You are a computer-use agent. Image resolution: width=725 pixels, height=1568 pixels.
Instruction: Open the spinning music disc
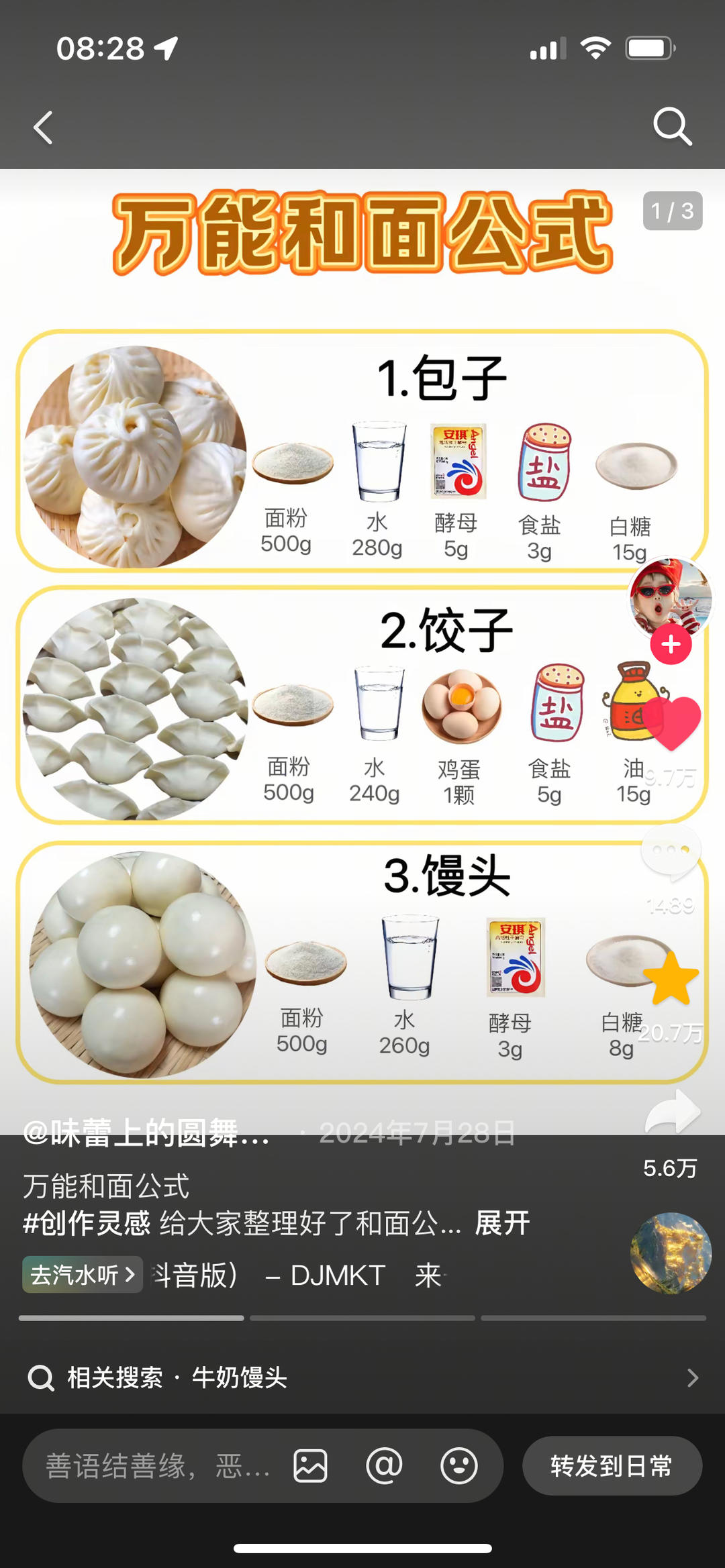[x=670, y=1253]
